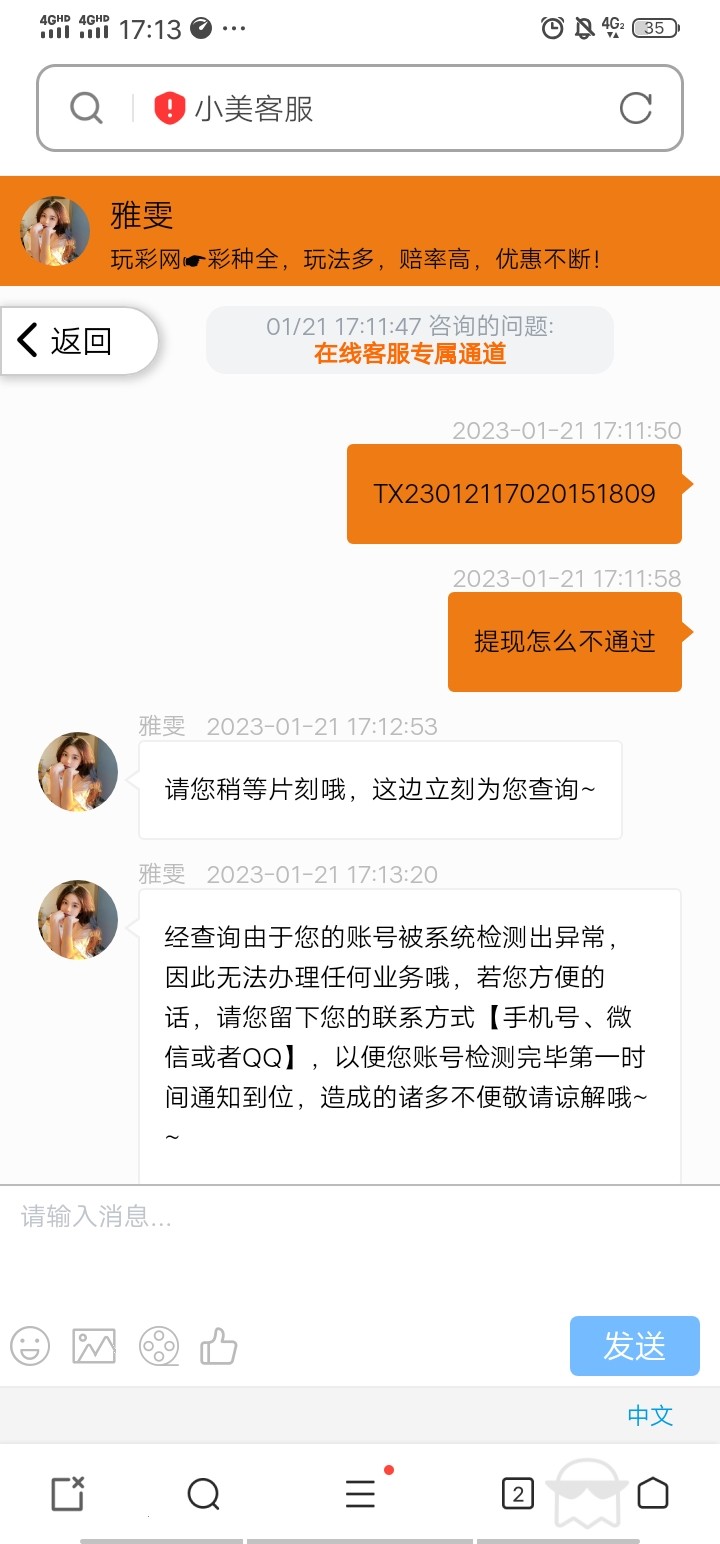Open the hamburger menu with red dot
Screen dimensions: 720x1544
point(360,1494)
